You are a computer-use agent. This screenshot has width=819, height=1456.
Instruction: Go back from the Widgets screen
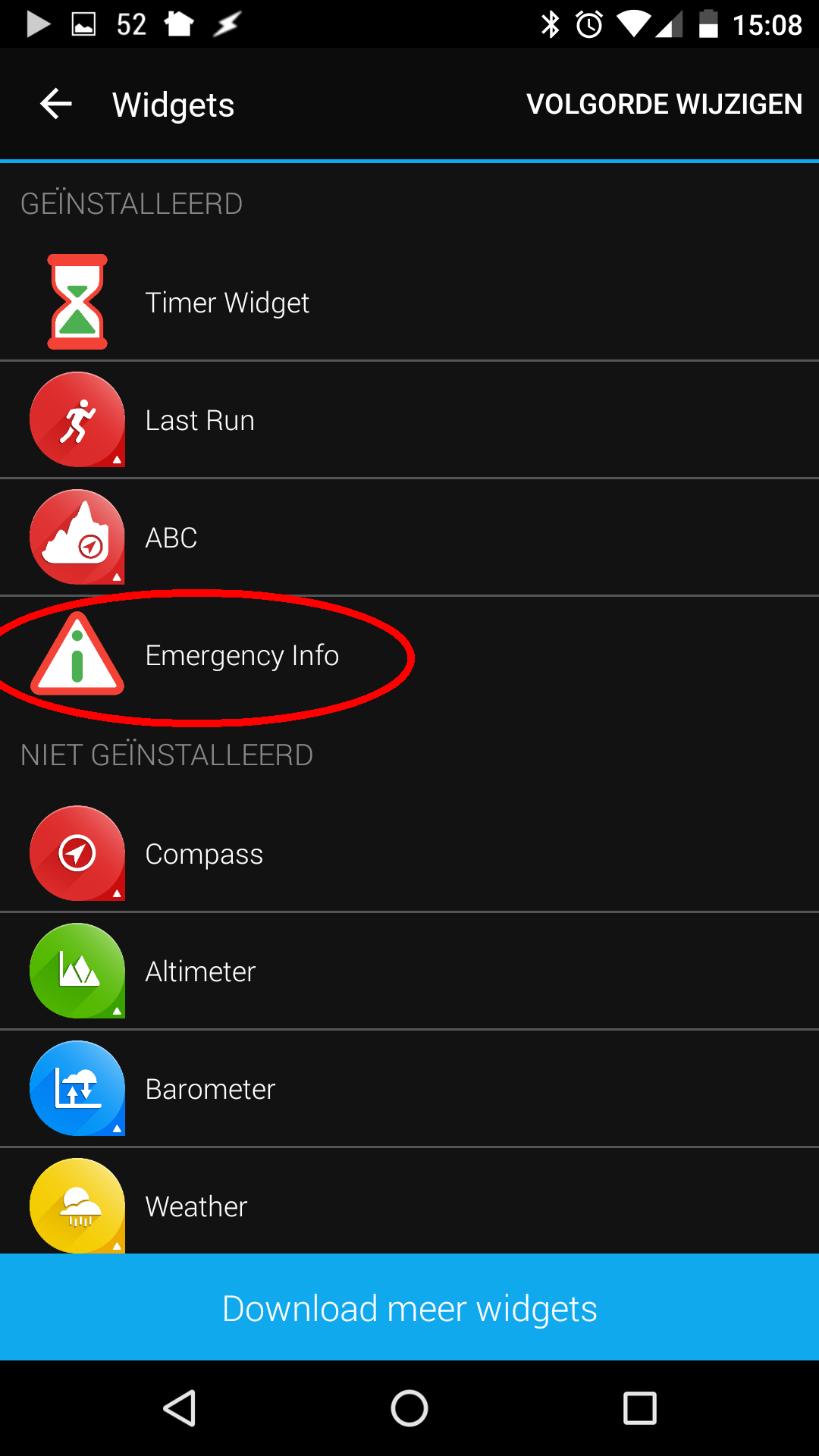56,104
